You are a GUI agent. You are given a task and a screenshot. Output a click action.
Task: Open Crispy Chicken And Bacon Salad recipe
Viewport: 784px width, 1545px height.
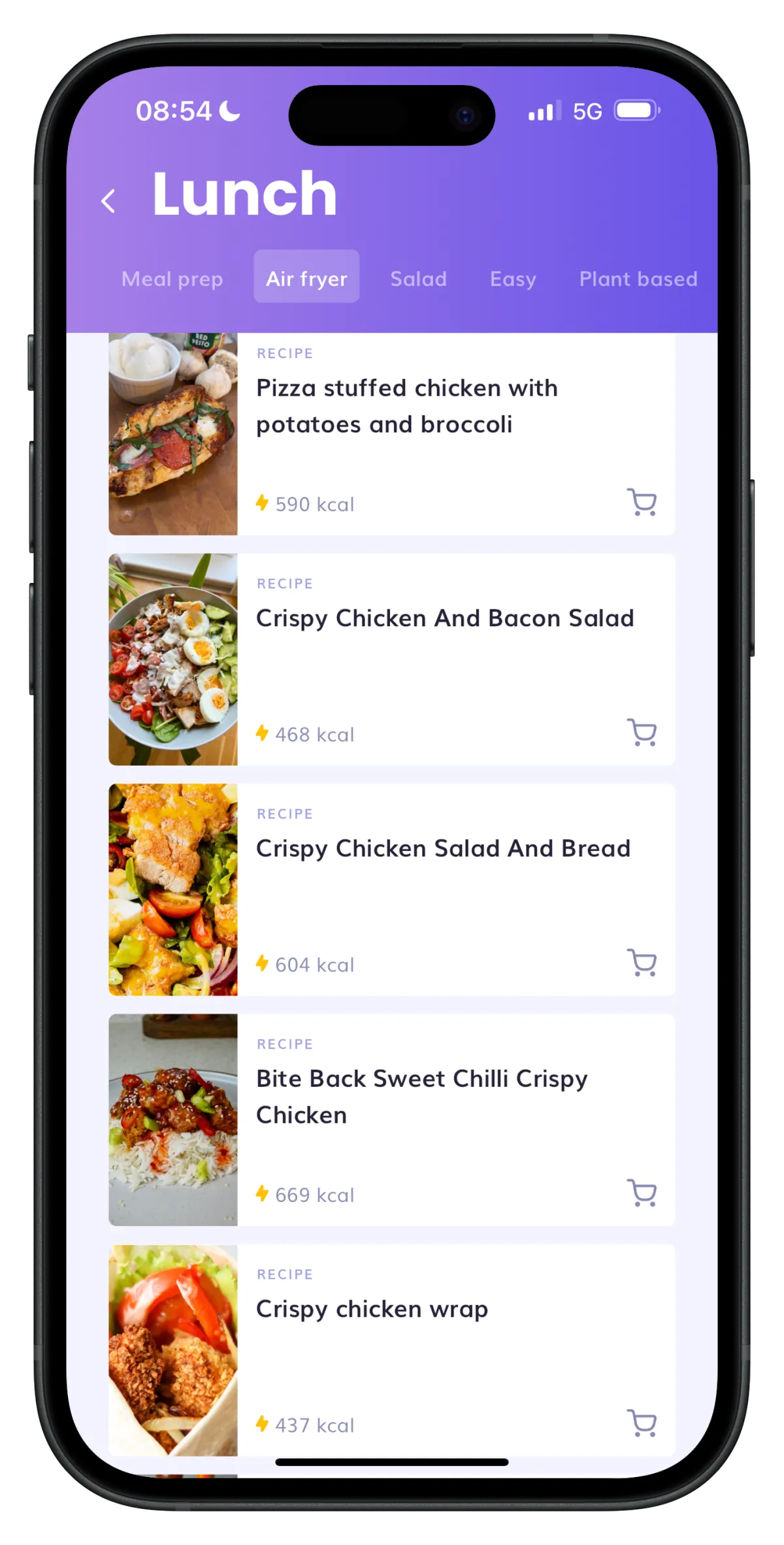point(392,659)
